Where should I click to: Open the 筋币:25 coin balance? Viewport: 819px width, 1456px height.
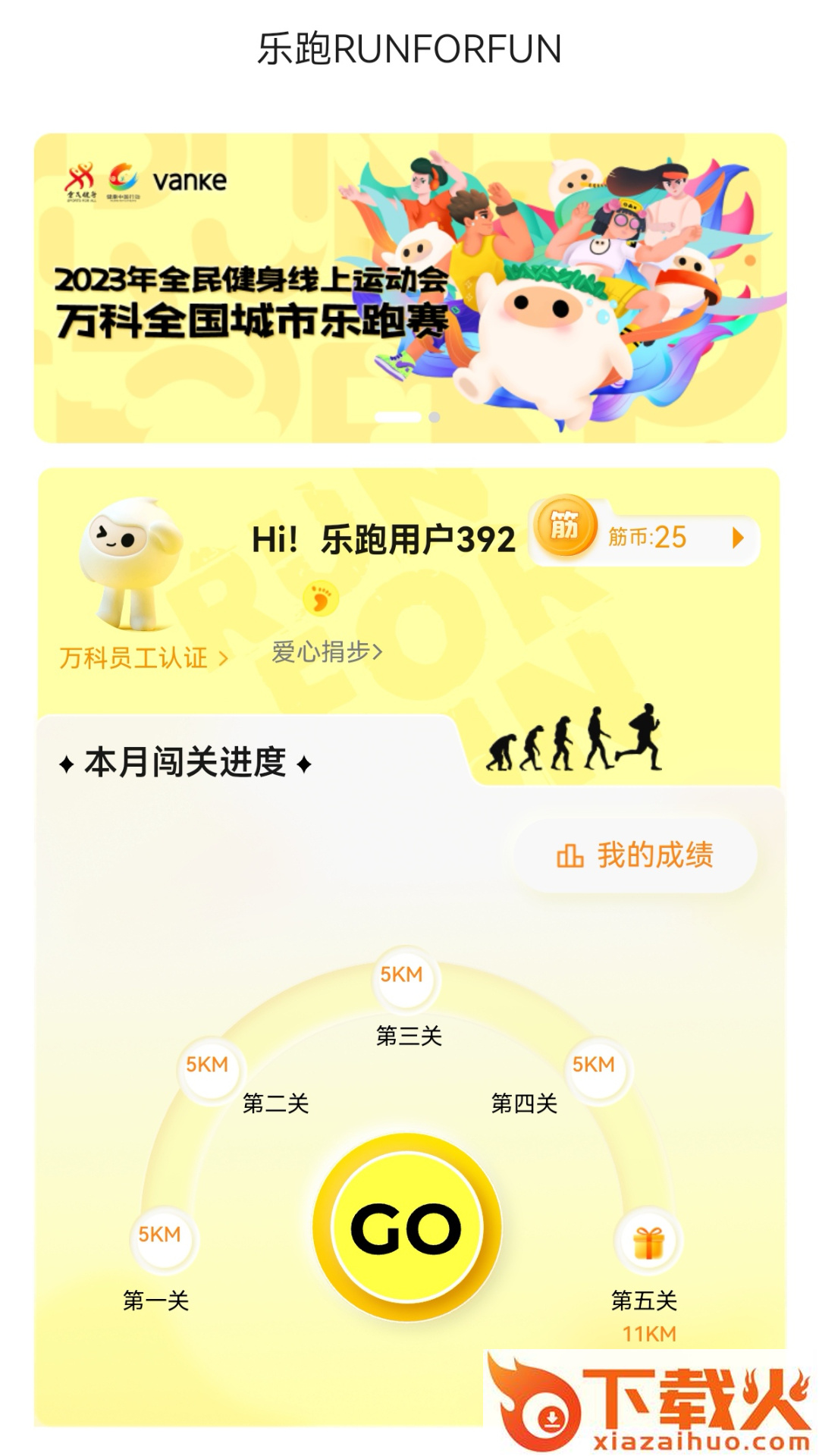646,538
